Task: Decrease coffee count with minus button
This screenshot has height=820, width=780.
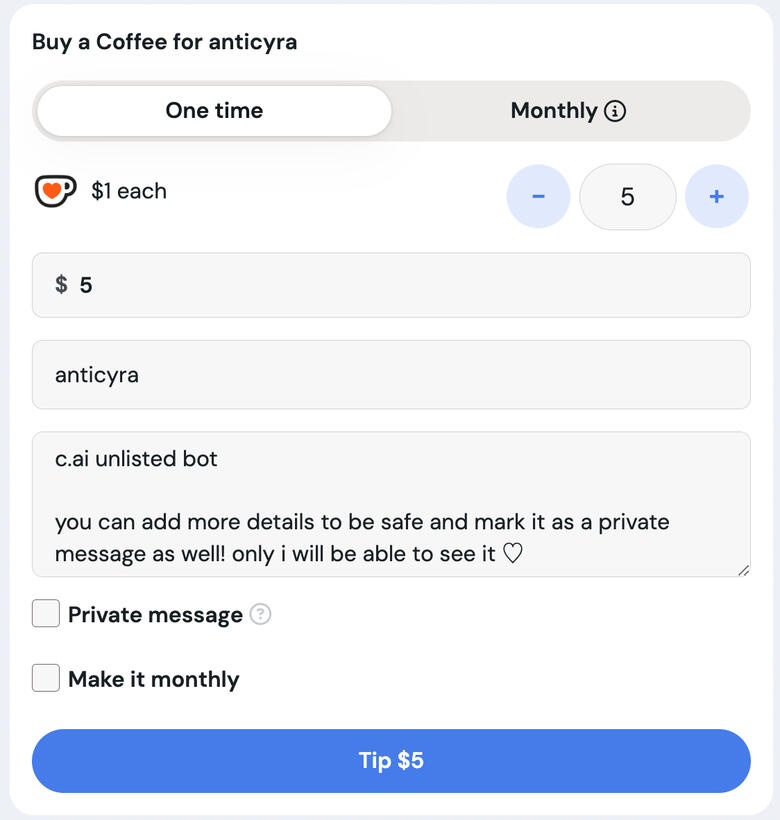Action: tap(538, 197)
